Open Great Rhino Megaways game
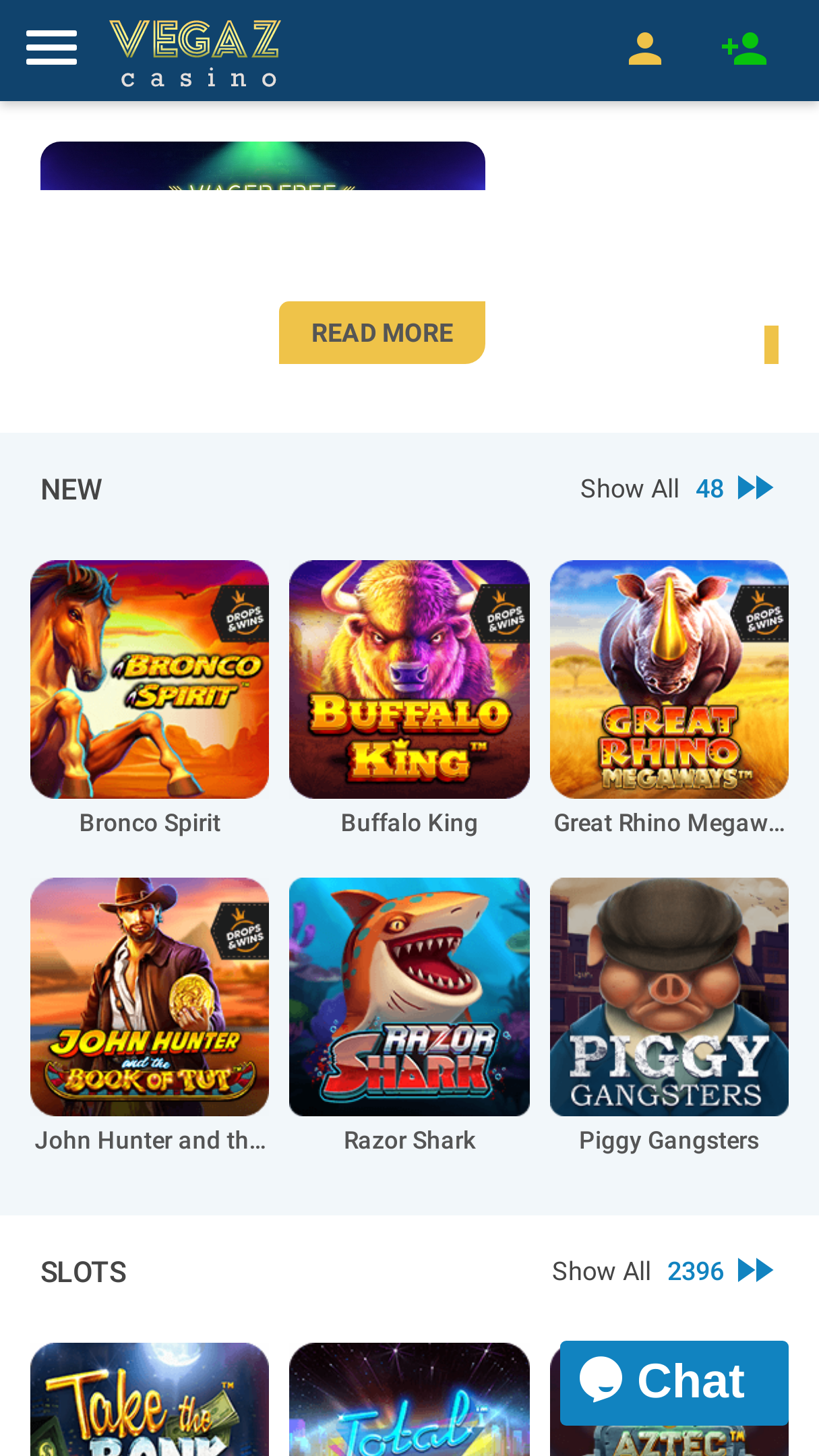Image resolution: width=819 pixels, height=1456 pixels. (669, 679)
